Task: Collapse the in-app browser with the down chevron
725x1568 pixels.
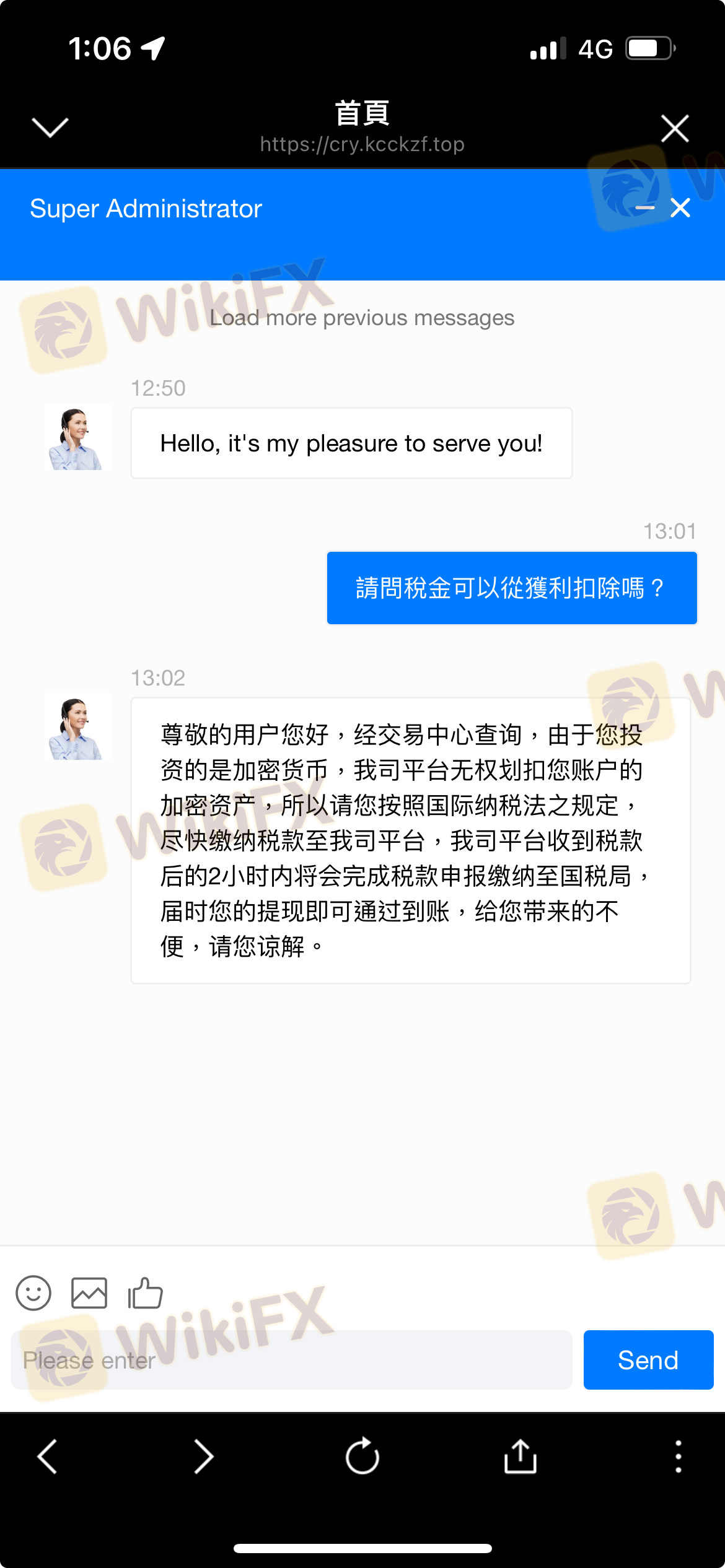Action: pyautogui.click(x=50, y=128)
